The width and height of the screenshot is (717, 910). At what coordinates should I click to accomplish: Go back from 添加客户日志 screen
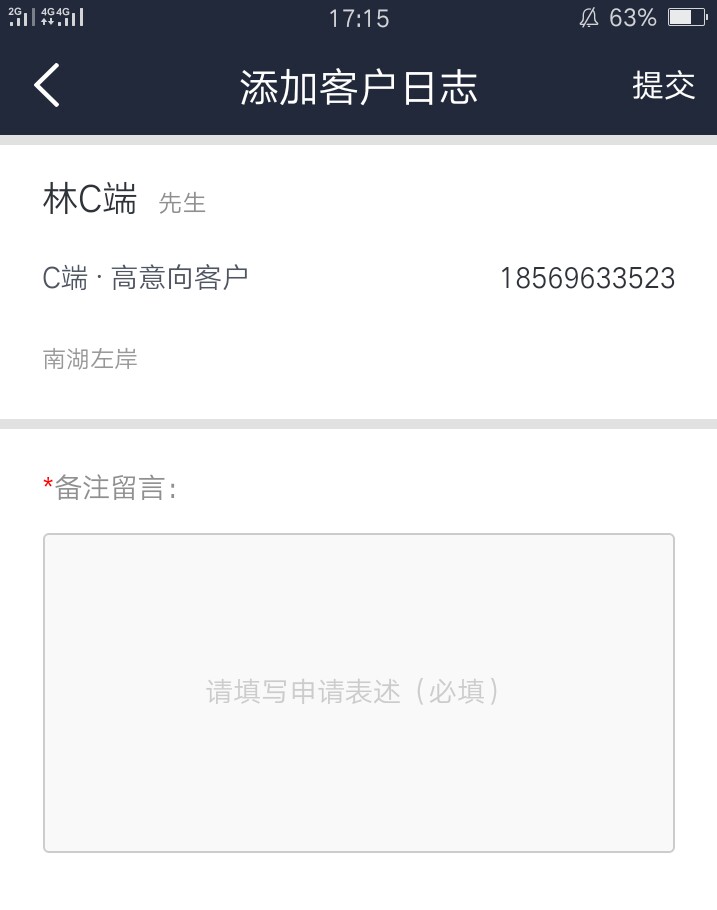[x=47, y=86]
